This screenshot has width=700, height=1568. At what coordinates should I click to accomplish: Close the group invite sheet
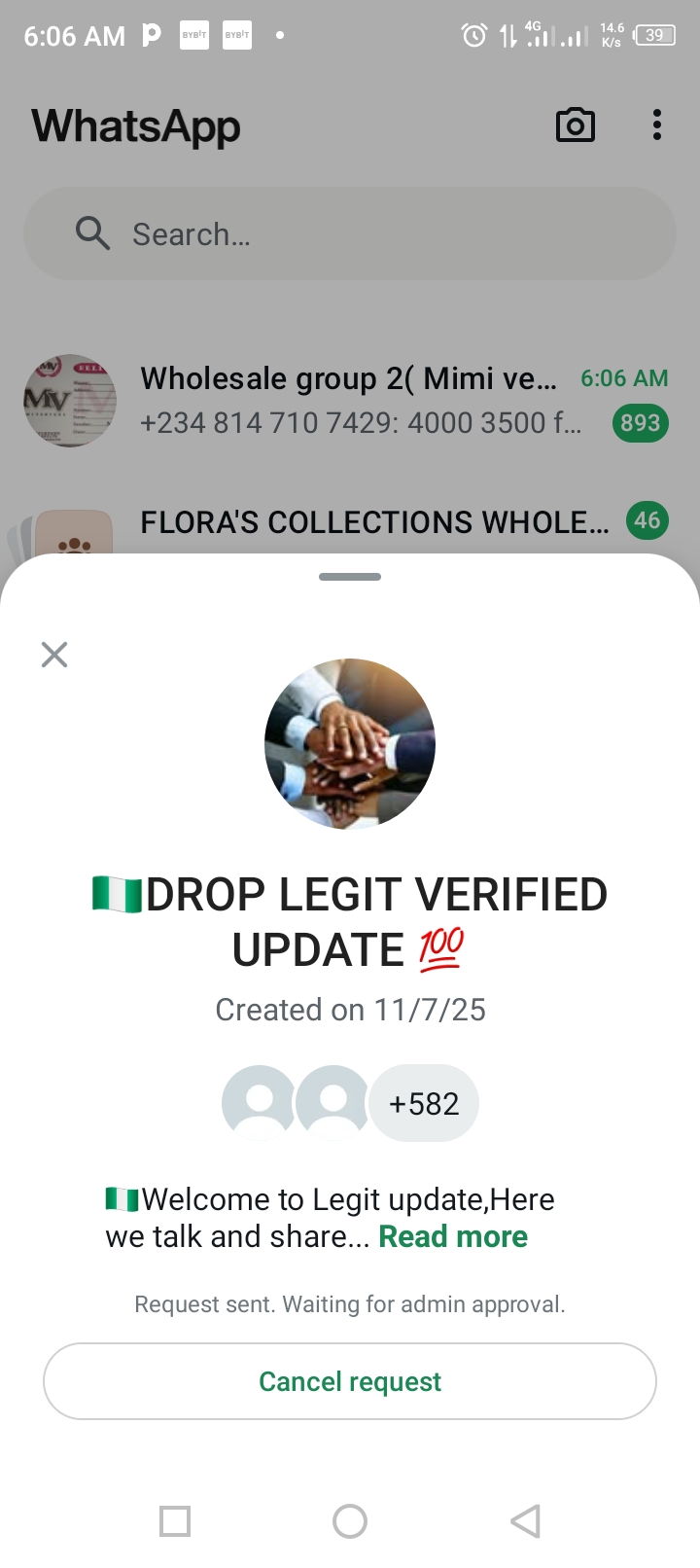point(54,655)
